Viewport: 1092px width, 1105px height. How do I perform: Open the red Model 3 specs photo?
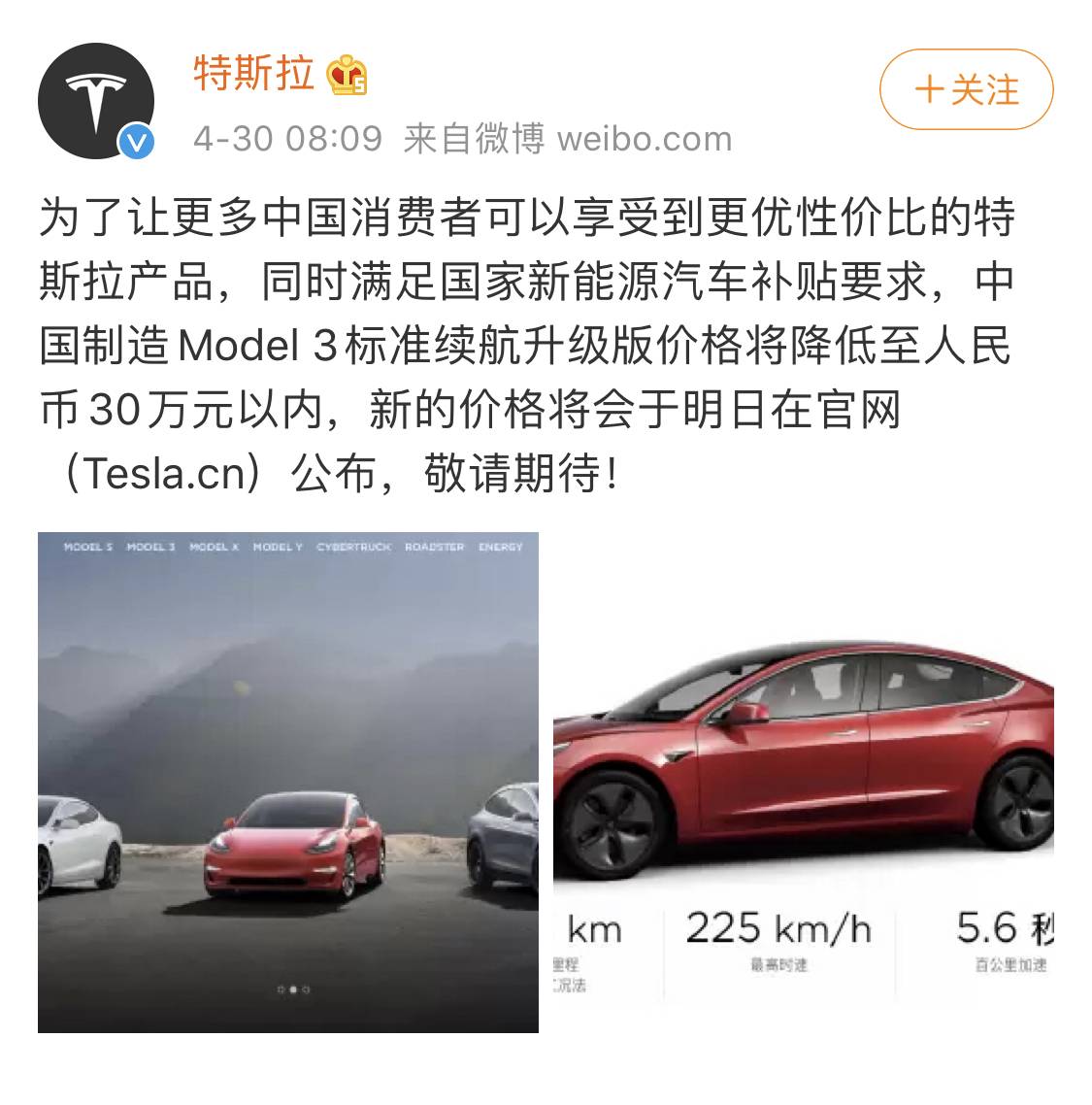(803, 782)
